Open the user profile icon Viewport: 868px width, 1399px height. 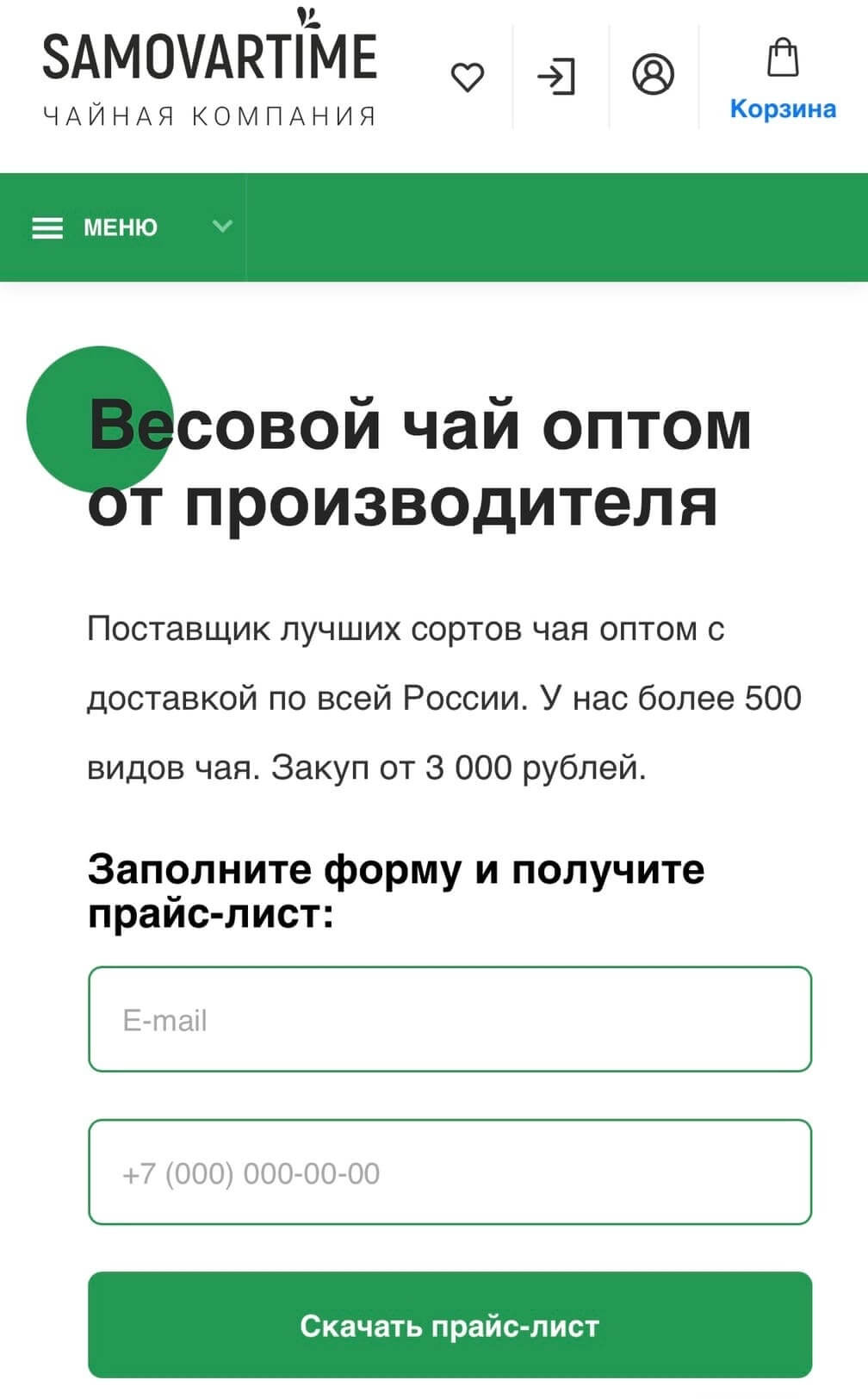point(653,75)
